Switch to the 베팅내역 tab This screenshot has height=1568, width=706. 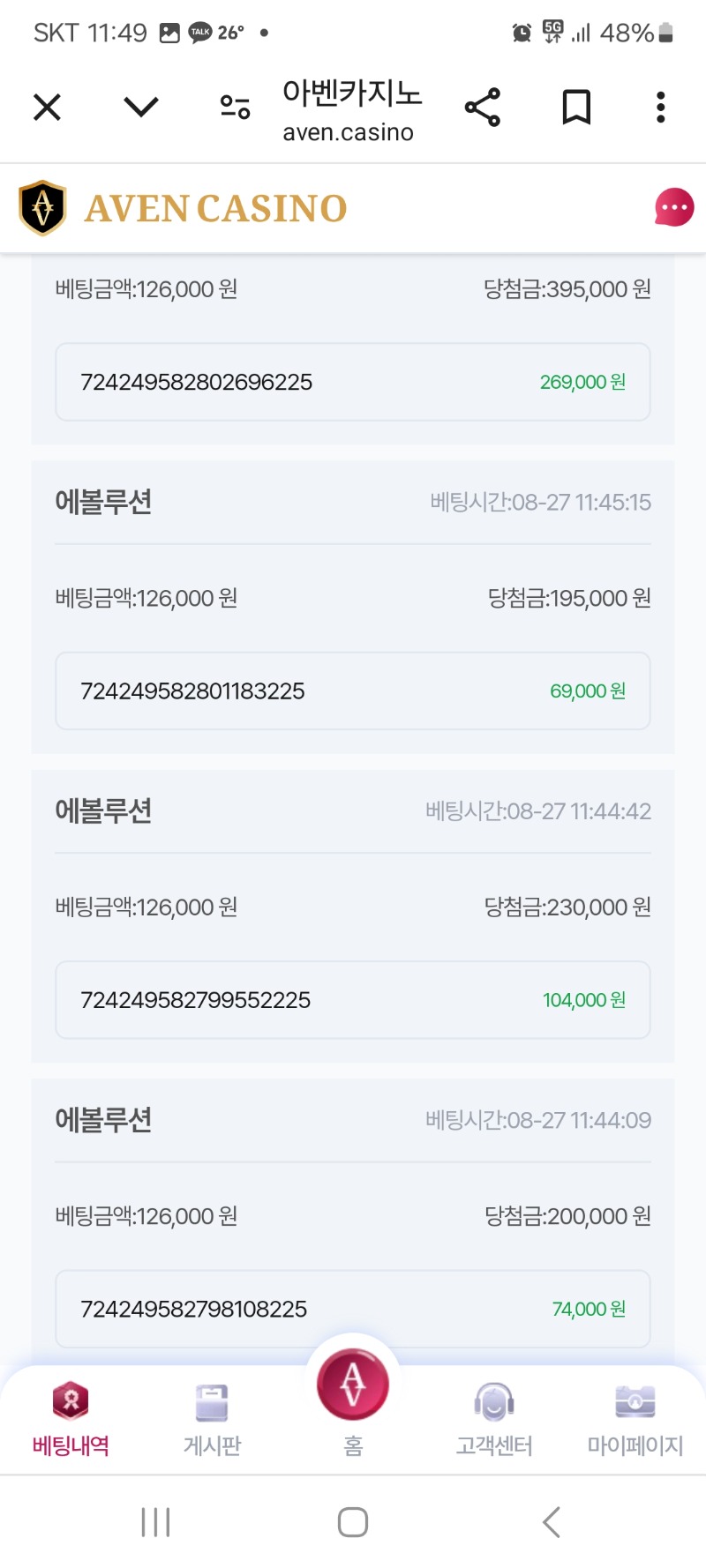[x=71, y=1418]
